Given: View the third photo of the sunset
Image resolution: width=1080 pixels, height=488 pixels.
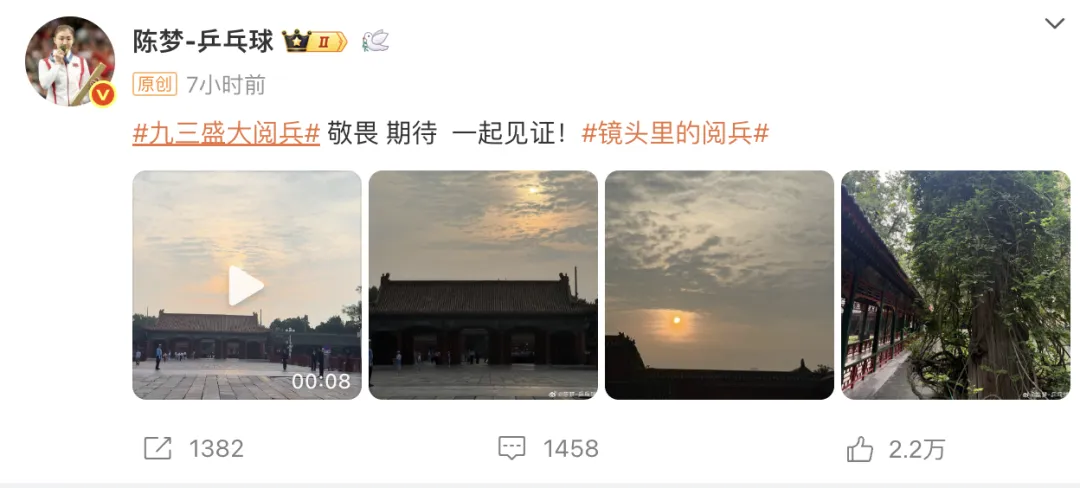Looking at the screenshot, I should tap(719, 285).
